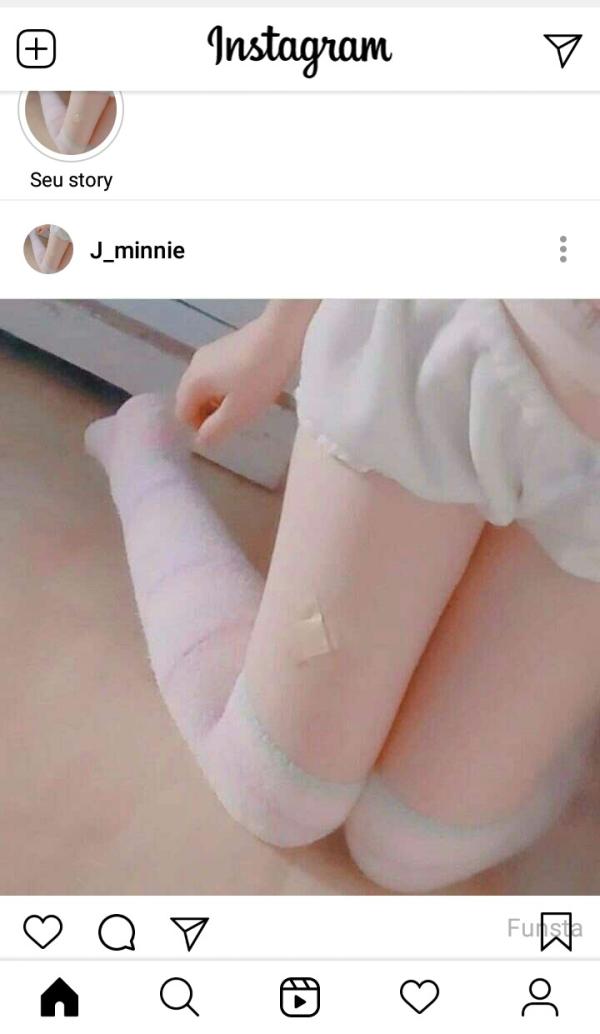600x1034 pixels.
Task: Open direct messages paper plane
Action: coord(562,49)
